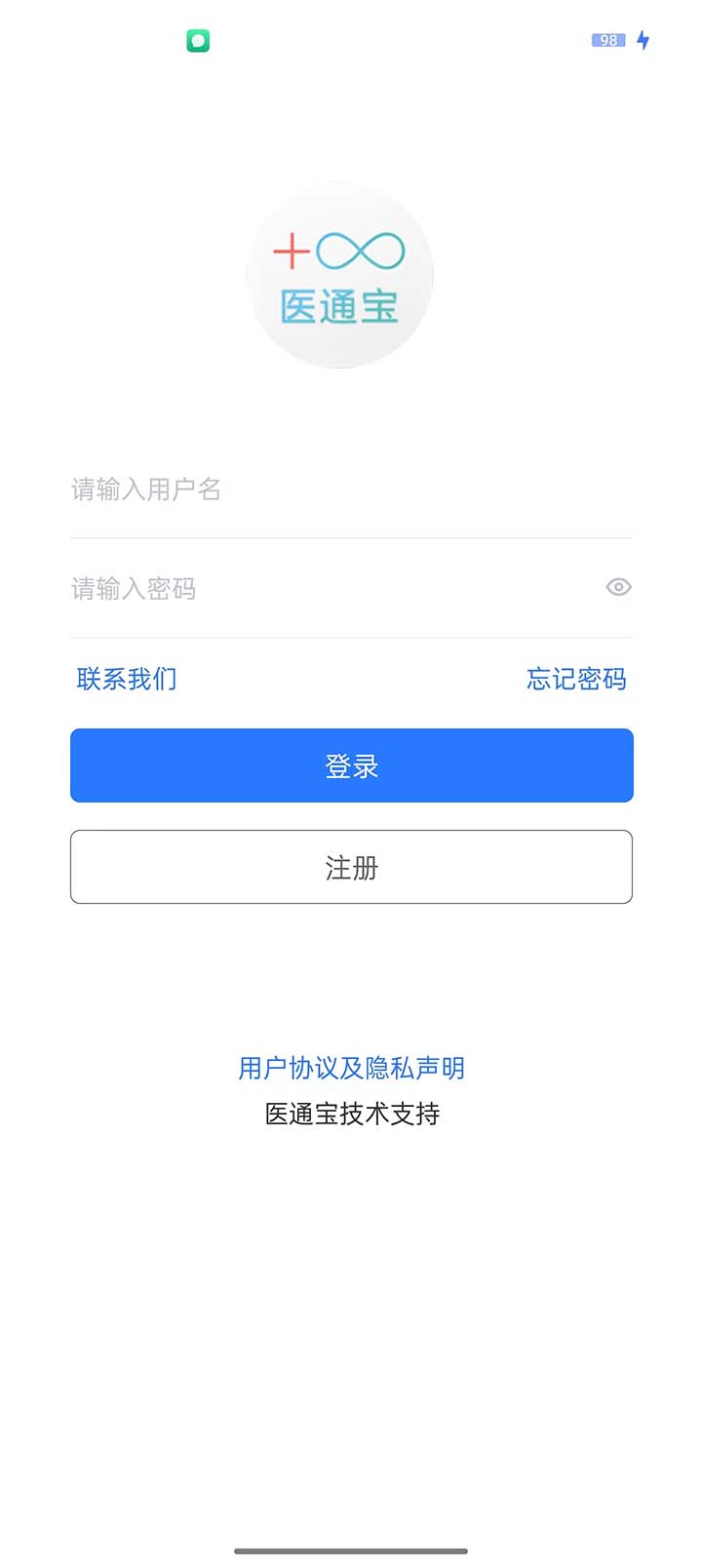Tap the red cross symbol in the logo

click(292, 249)
